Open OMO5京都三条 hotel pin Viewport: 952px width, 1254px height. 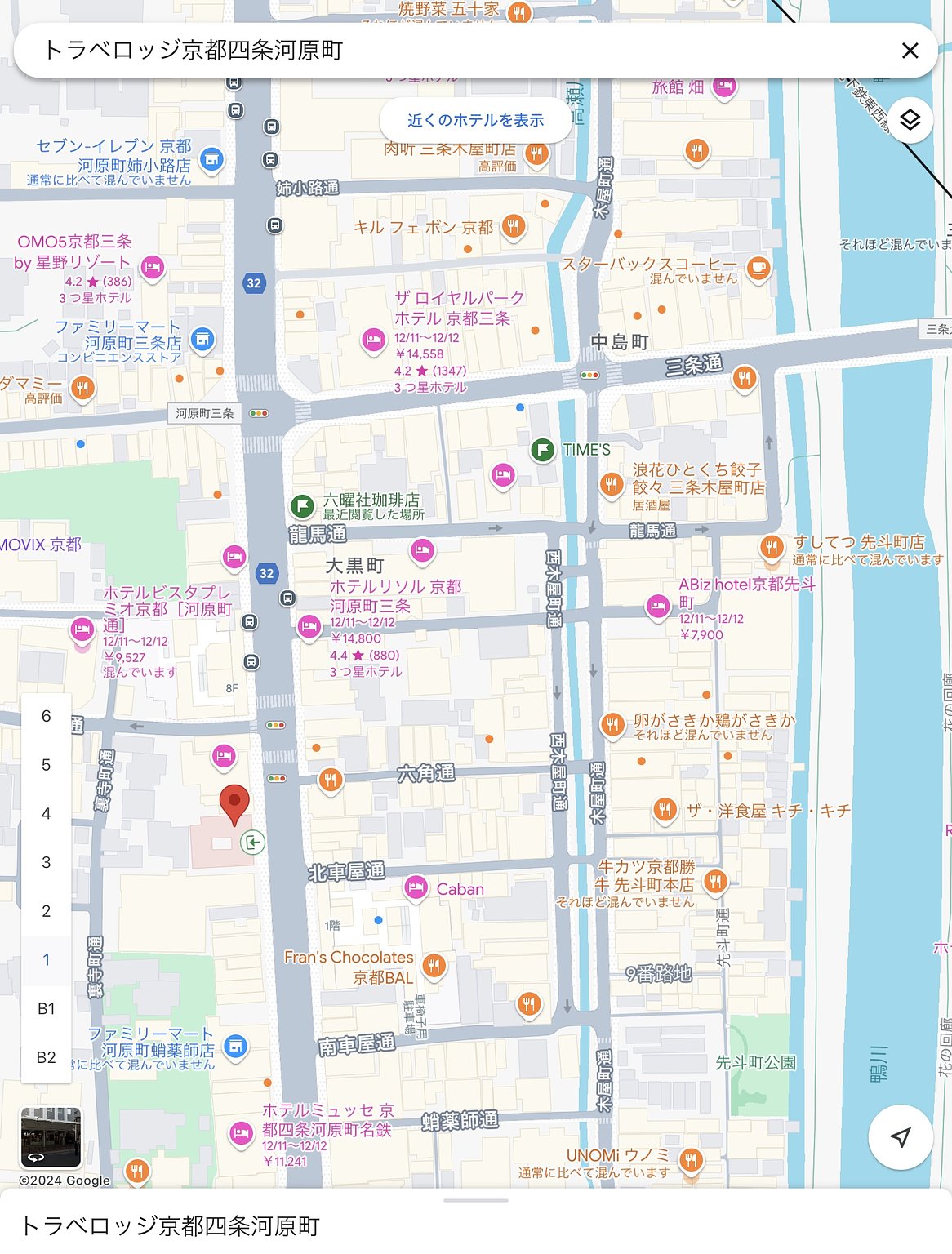152,266
